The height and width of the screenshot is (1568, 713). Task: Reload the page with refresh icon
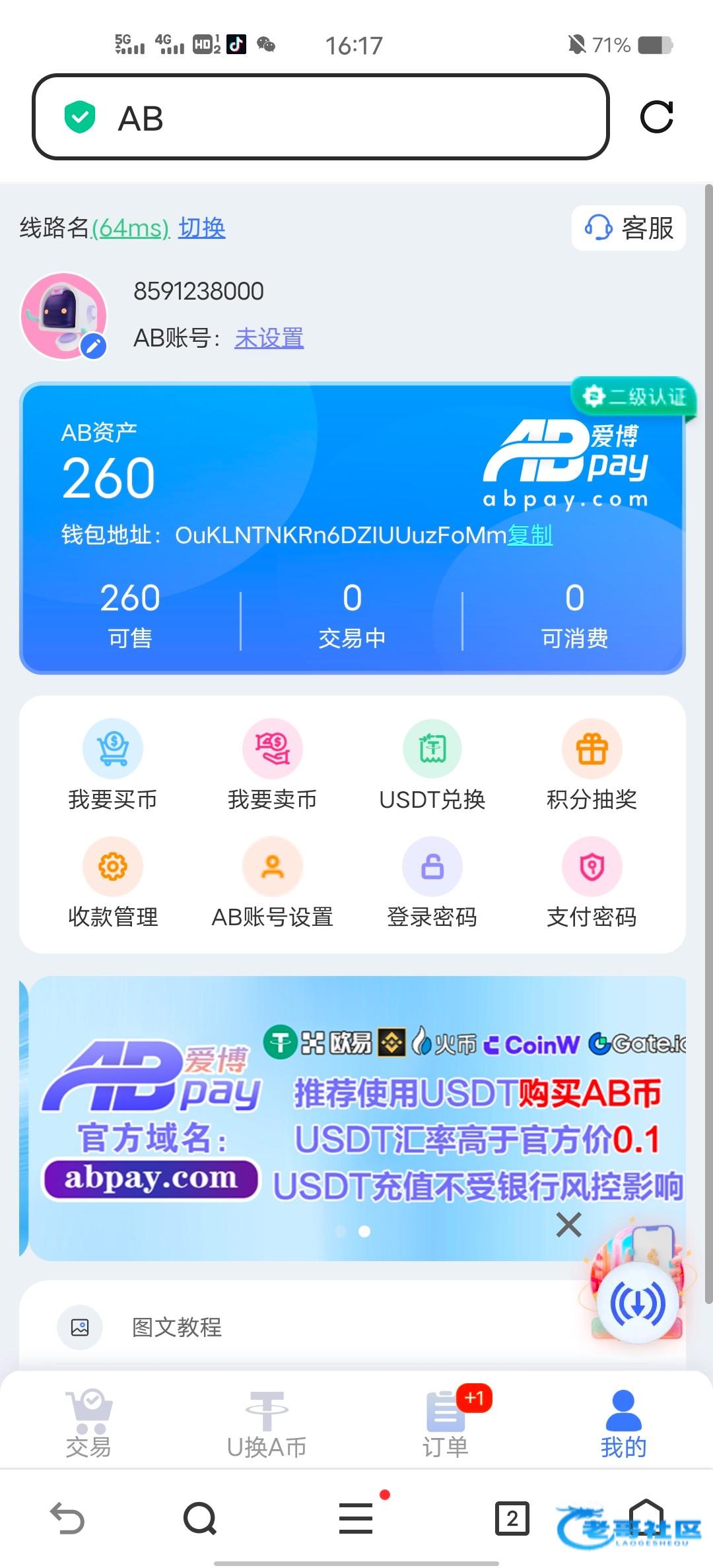point(656,117)
